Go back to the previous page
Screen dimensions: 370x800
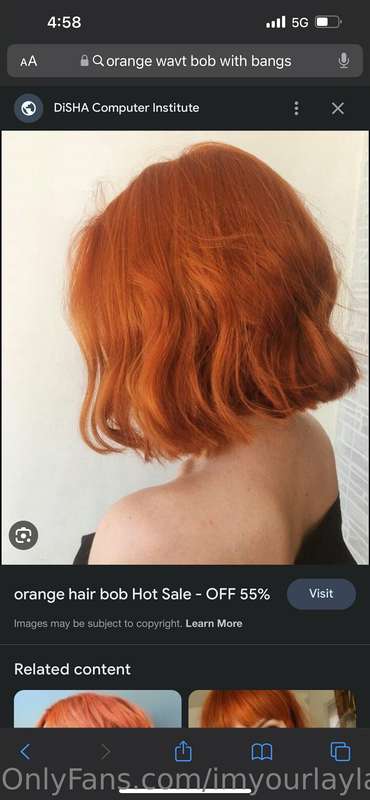(25, 752)
